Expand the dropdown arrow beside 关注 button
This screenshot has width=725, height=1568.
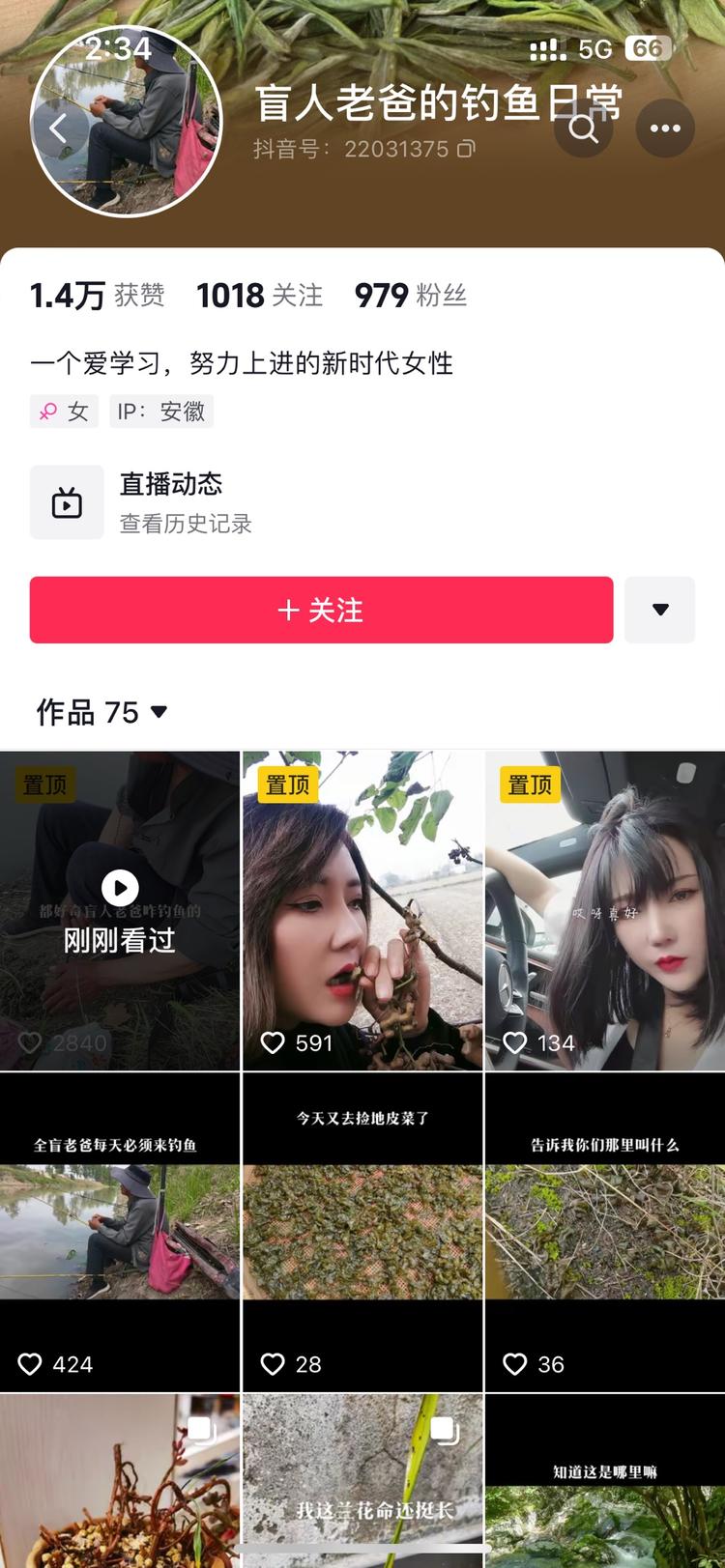pos(660,610)
